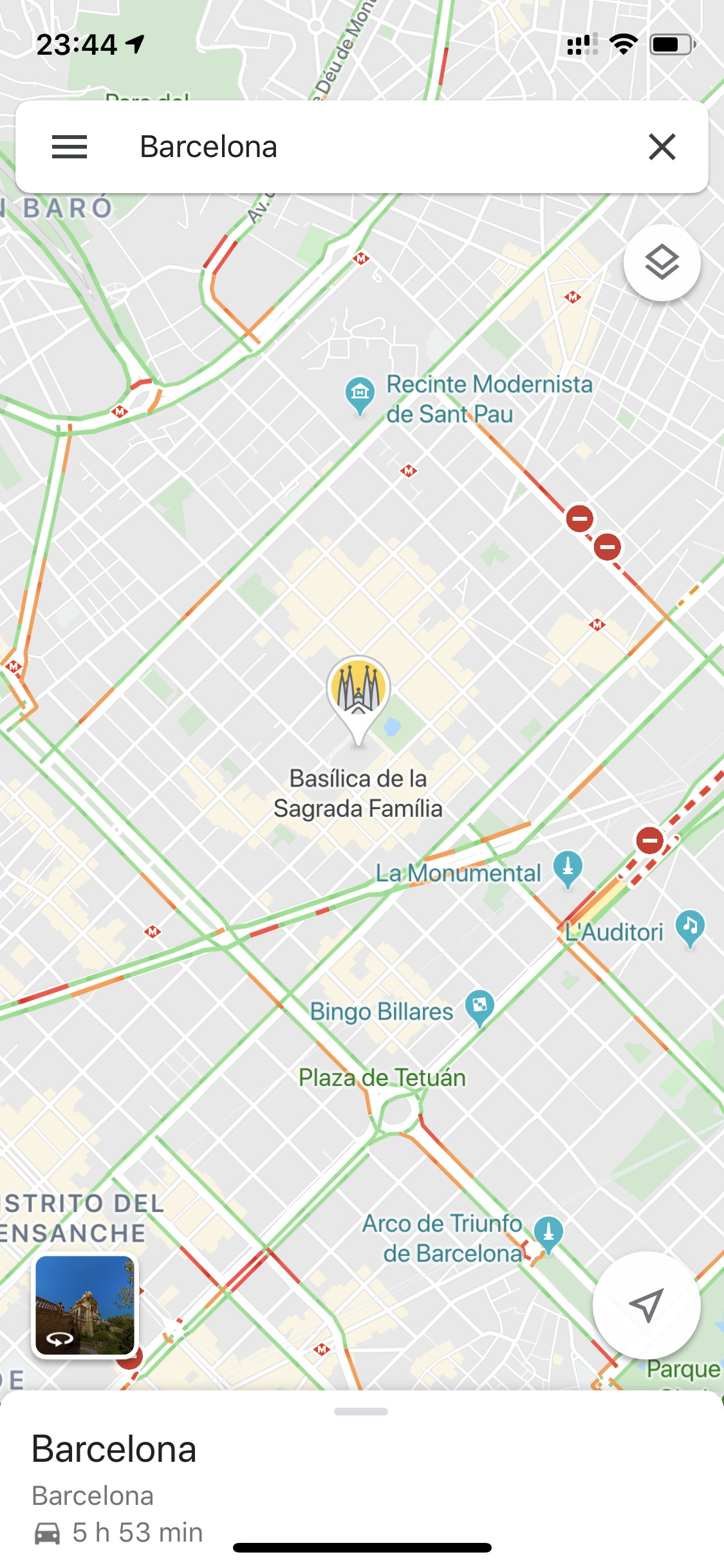The image size is (724, 1568).
Task: Select Bingo Billares marker
Action: pos(480,1008)
